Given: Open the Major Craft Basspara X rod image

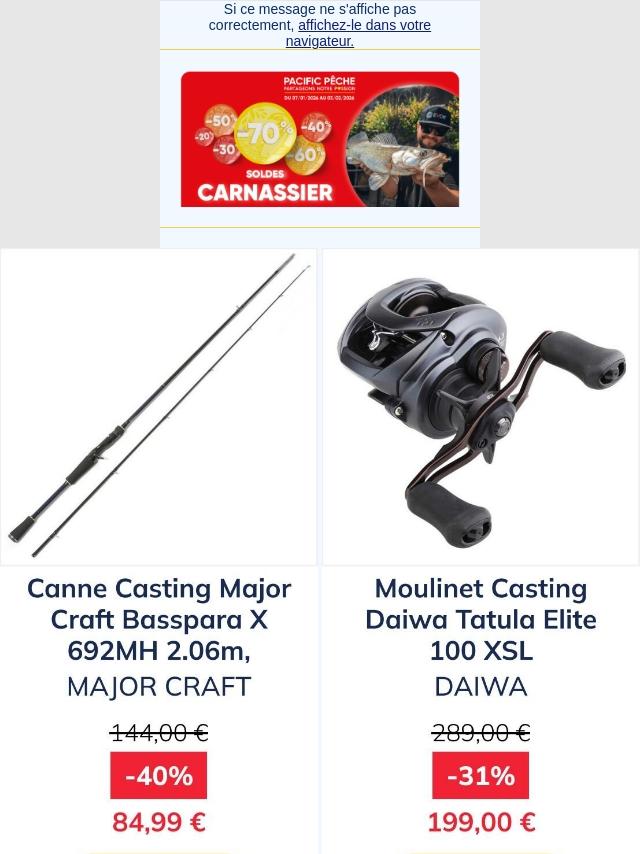Looking at the screenshot, I should coord(159,407).
